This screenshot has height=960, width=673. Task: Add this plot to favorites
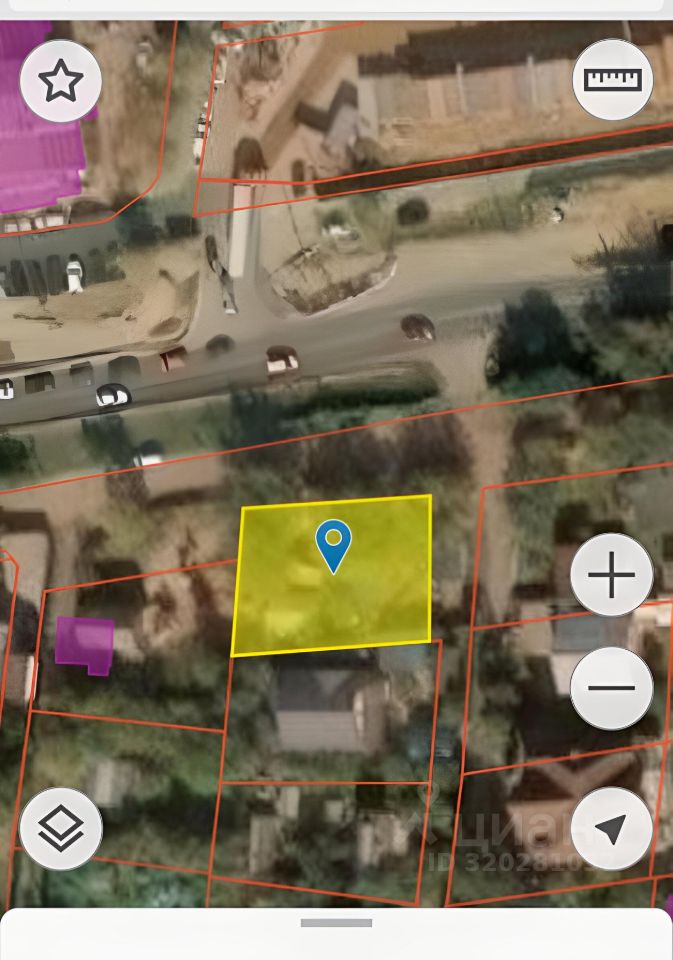[61, 82]
